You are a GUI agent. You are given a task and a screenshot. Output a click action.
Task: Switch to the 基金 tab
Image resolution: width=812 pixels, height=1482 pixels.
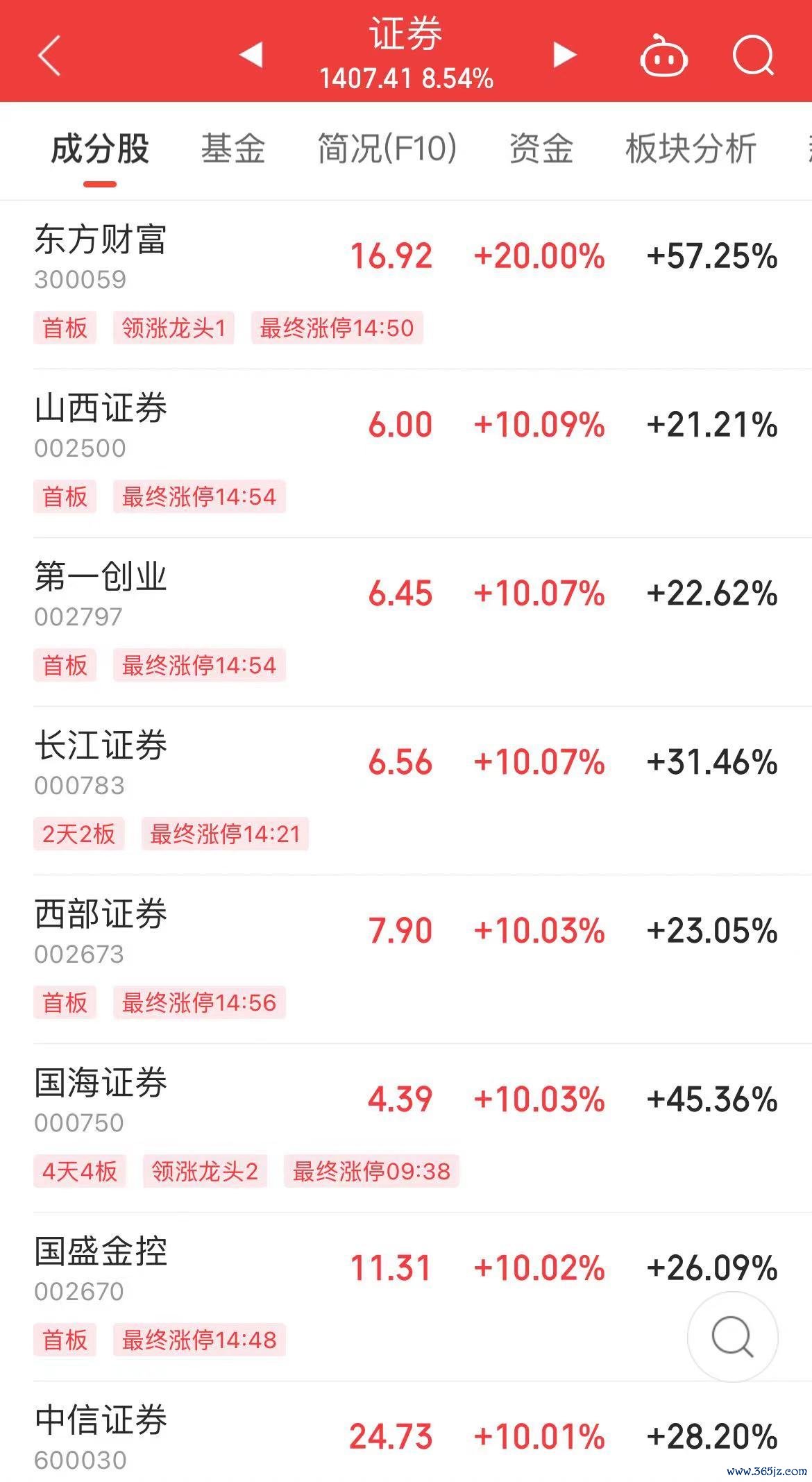(233, 149)
